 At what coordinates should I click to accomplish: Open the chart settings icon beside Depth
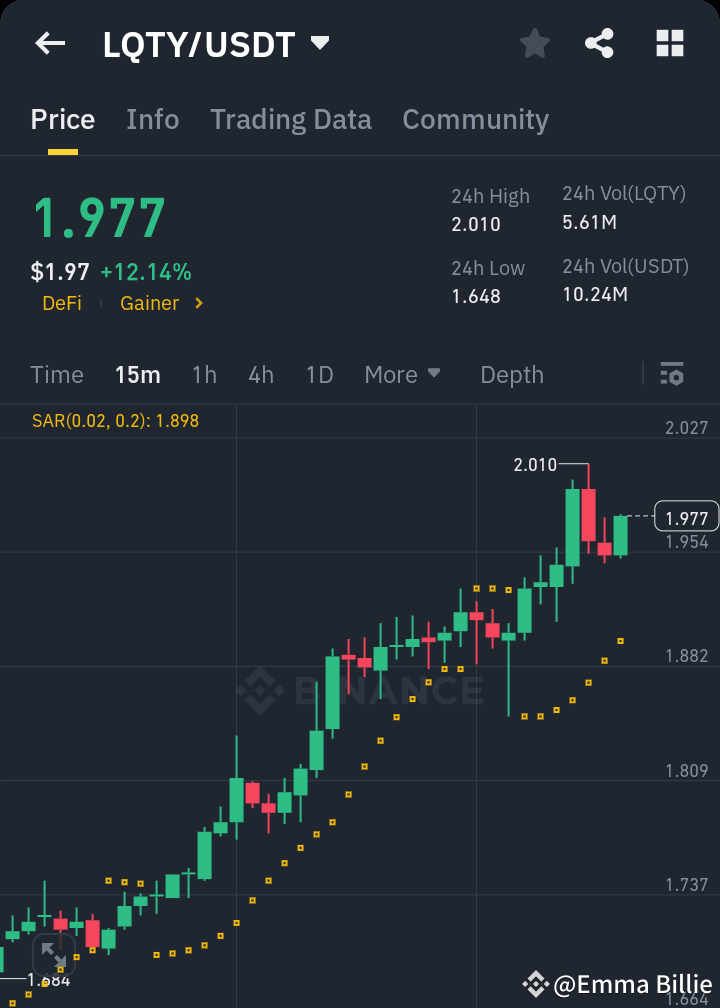tap(672, 375)
